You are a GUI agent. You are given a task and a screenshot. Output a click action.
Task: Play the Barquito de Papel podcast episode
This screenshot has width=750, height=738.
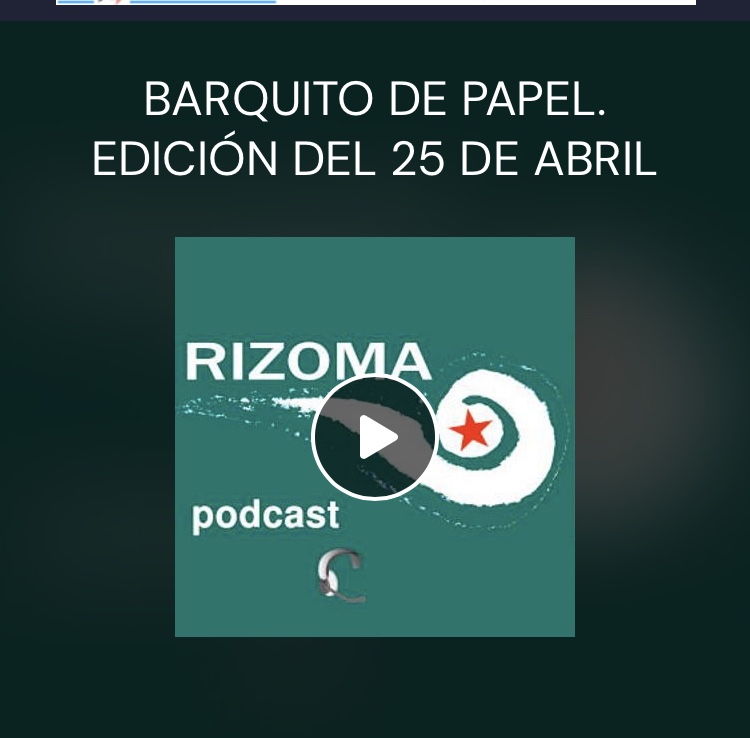point(375,437)
